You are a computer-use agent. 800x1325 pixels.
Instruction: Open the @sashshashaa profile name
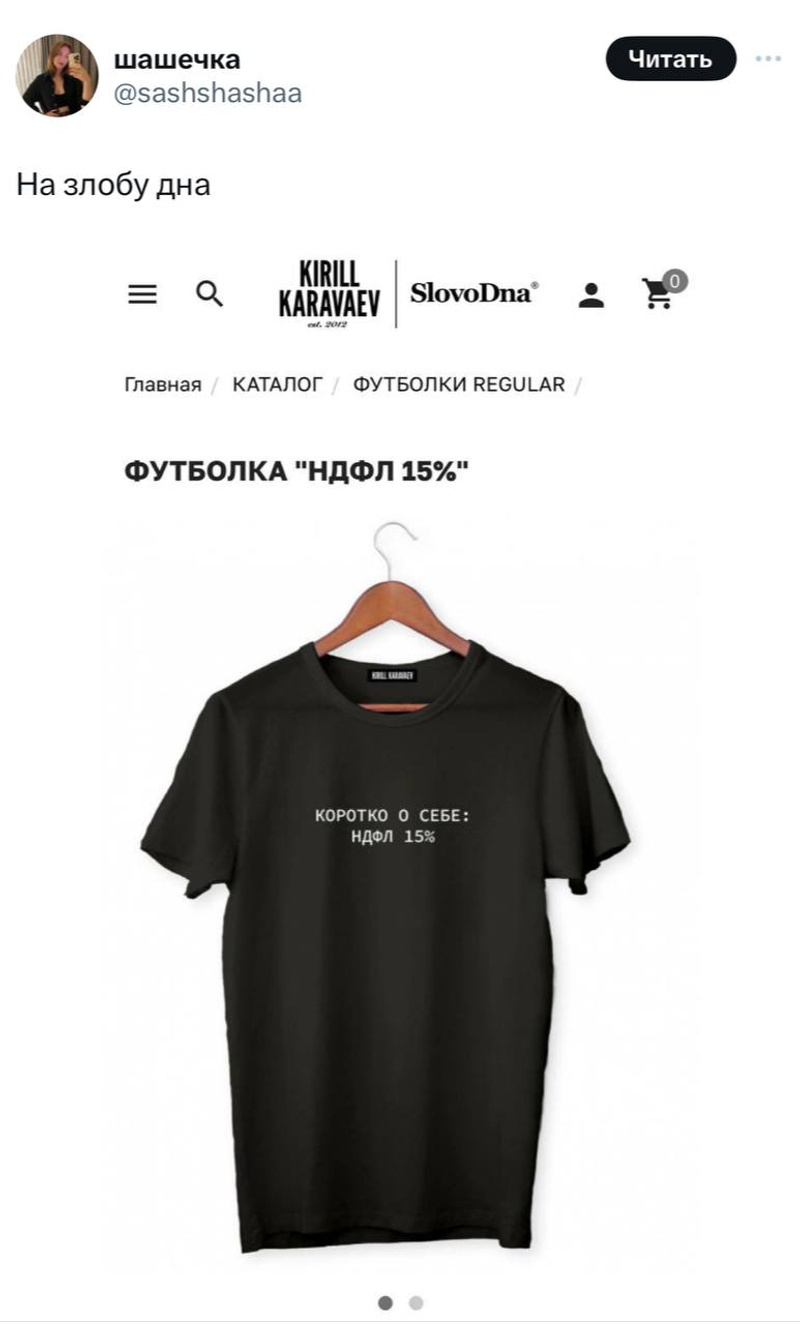[177, 60]
